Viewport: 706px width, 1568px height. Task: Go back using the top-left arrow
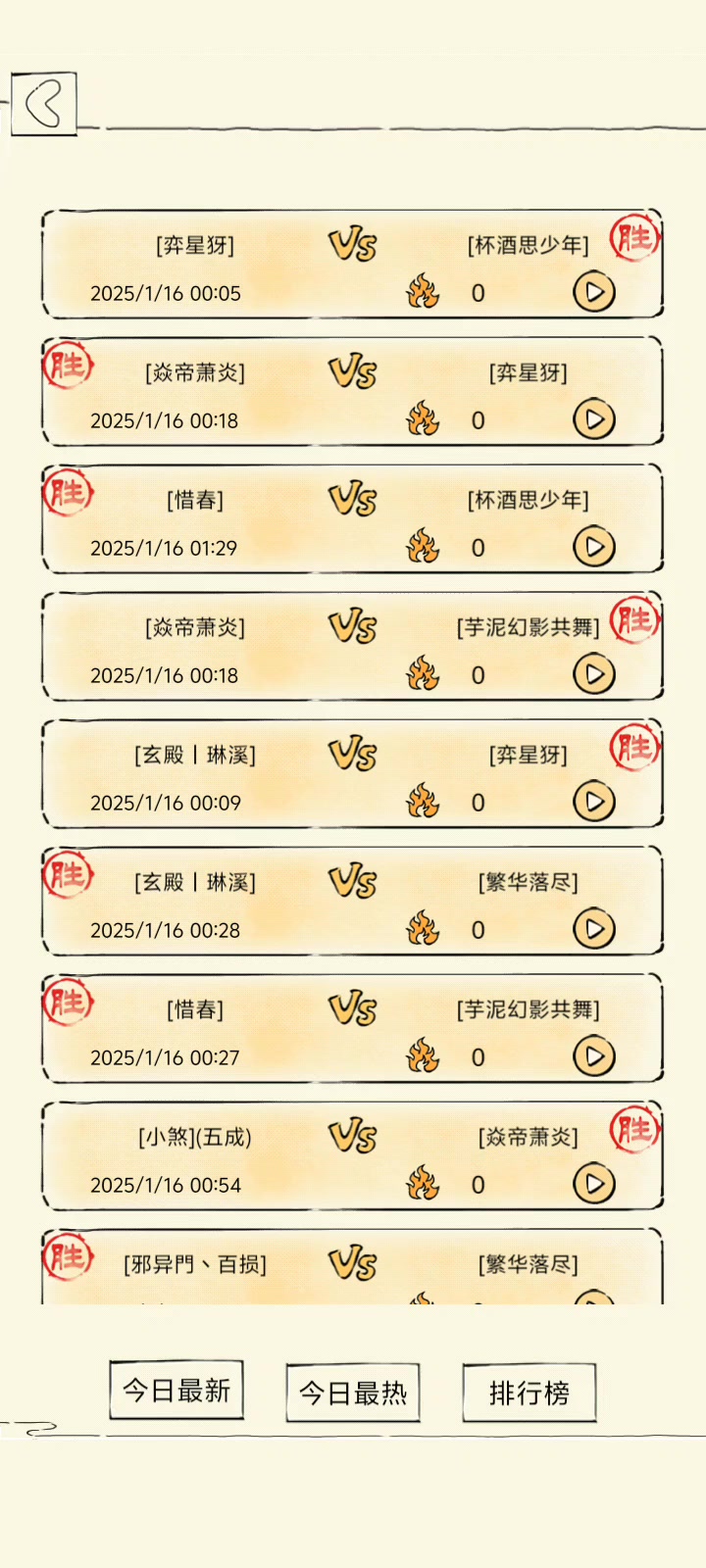[44, 104]
